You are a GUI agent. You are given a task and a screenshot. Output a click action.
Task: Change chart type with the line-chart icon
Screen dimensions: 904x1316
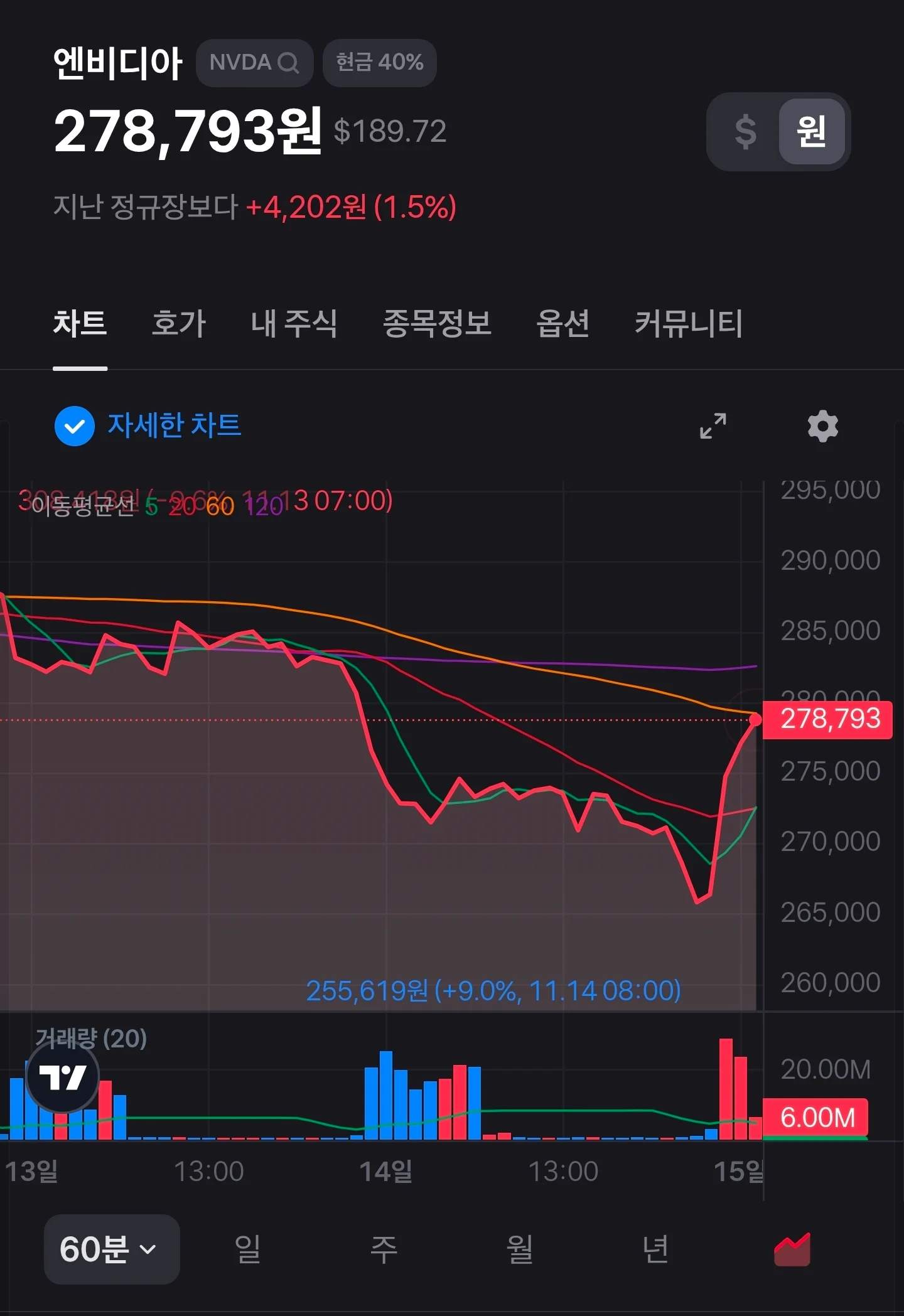(792, 1249)
